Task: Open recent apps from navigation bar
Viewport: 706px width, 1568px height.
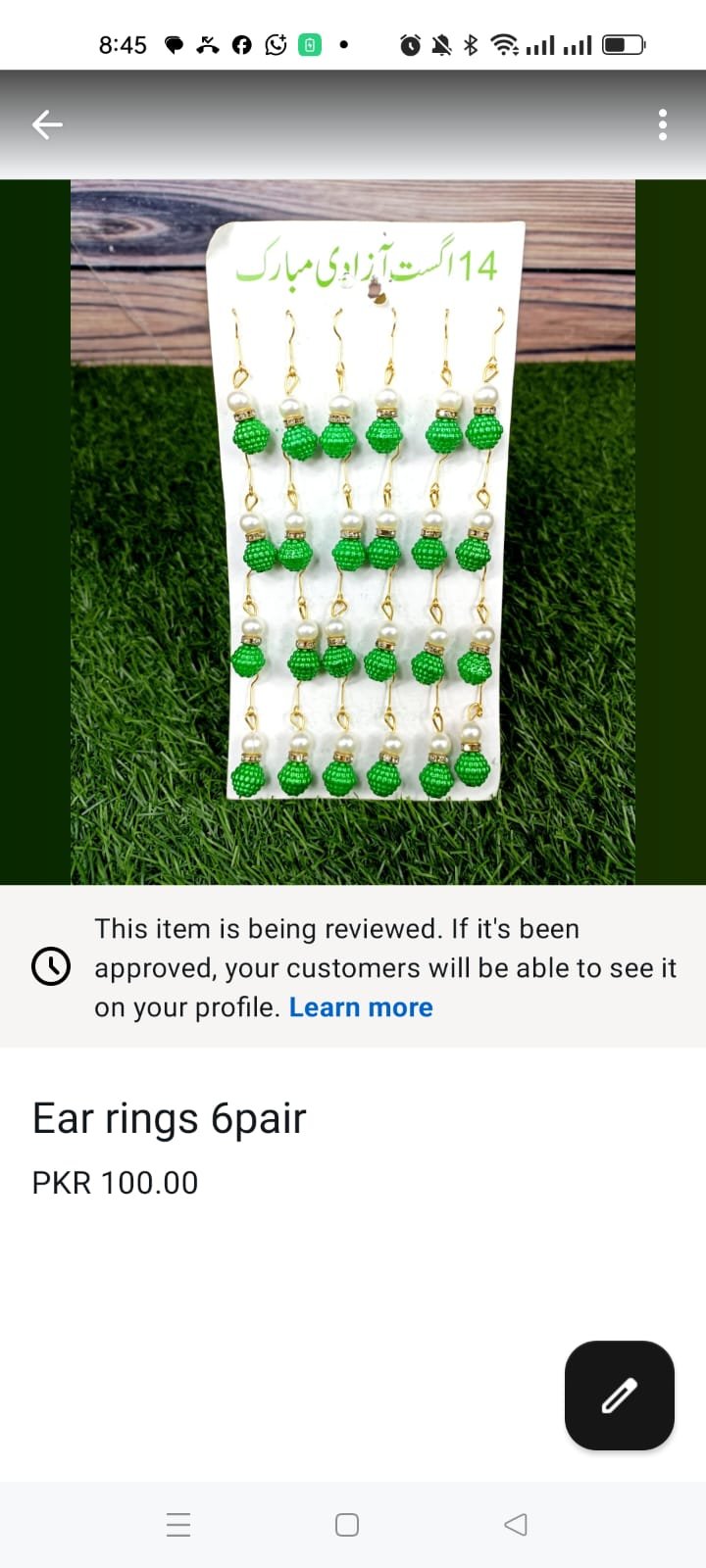Action: tap(178, 1525)
